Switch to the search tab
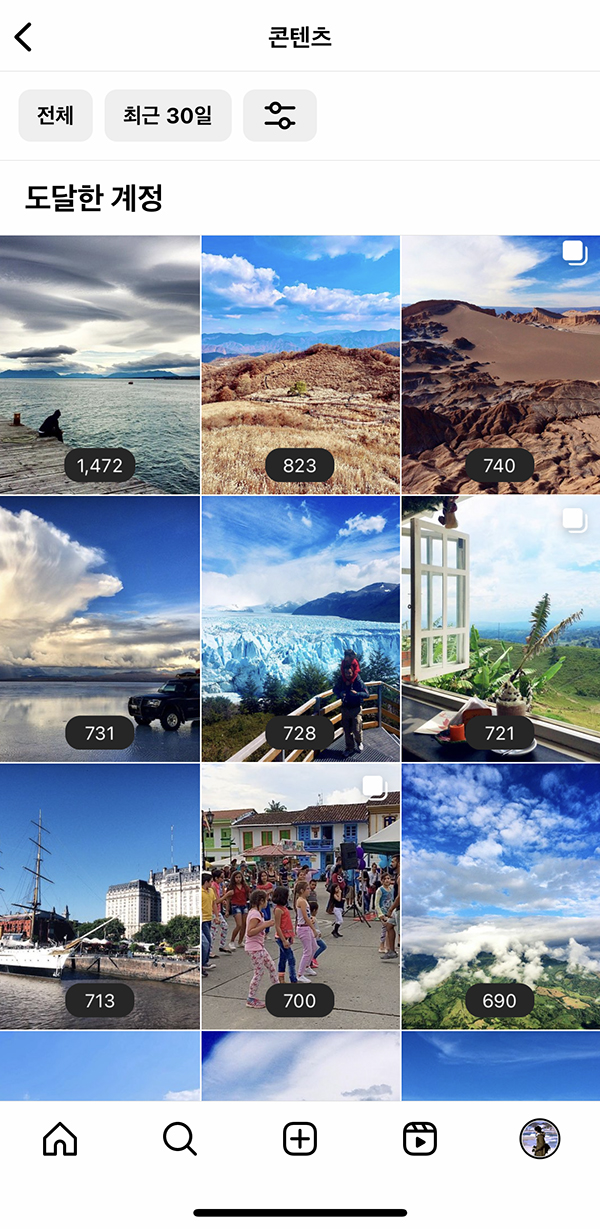 180,1139
